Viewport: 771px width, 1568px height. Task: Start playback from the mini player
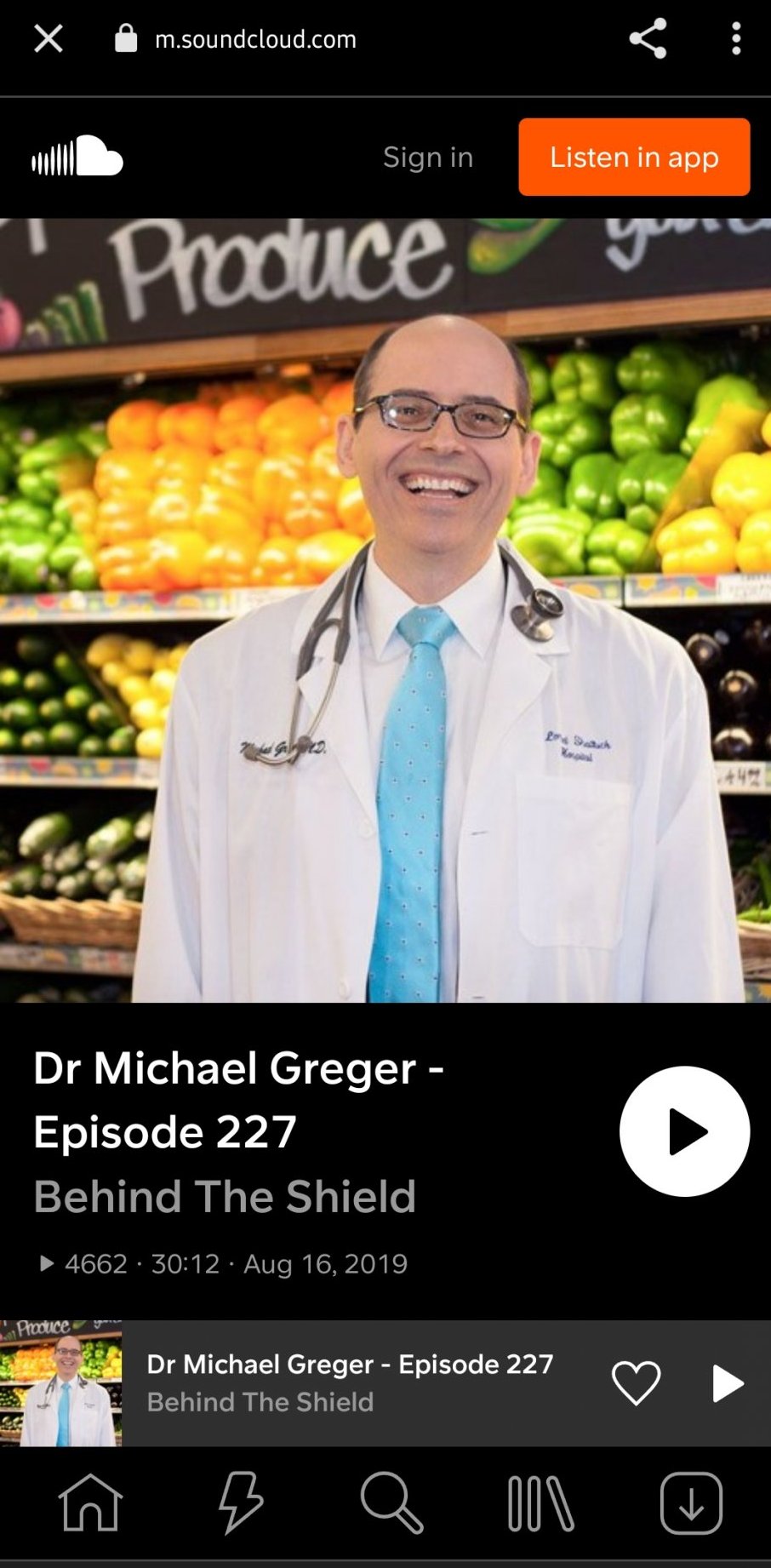727,1382
